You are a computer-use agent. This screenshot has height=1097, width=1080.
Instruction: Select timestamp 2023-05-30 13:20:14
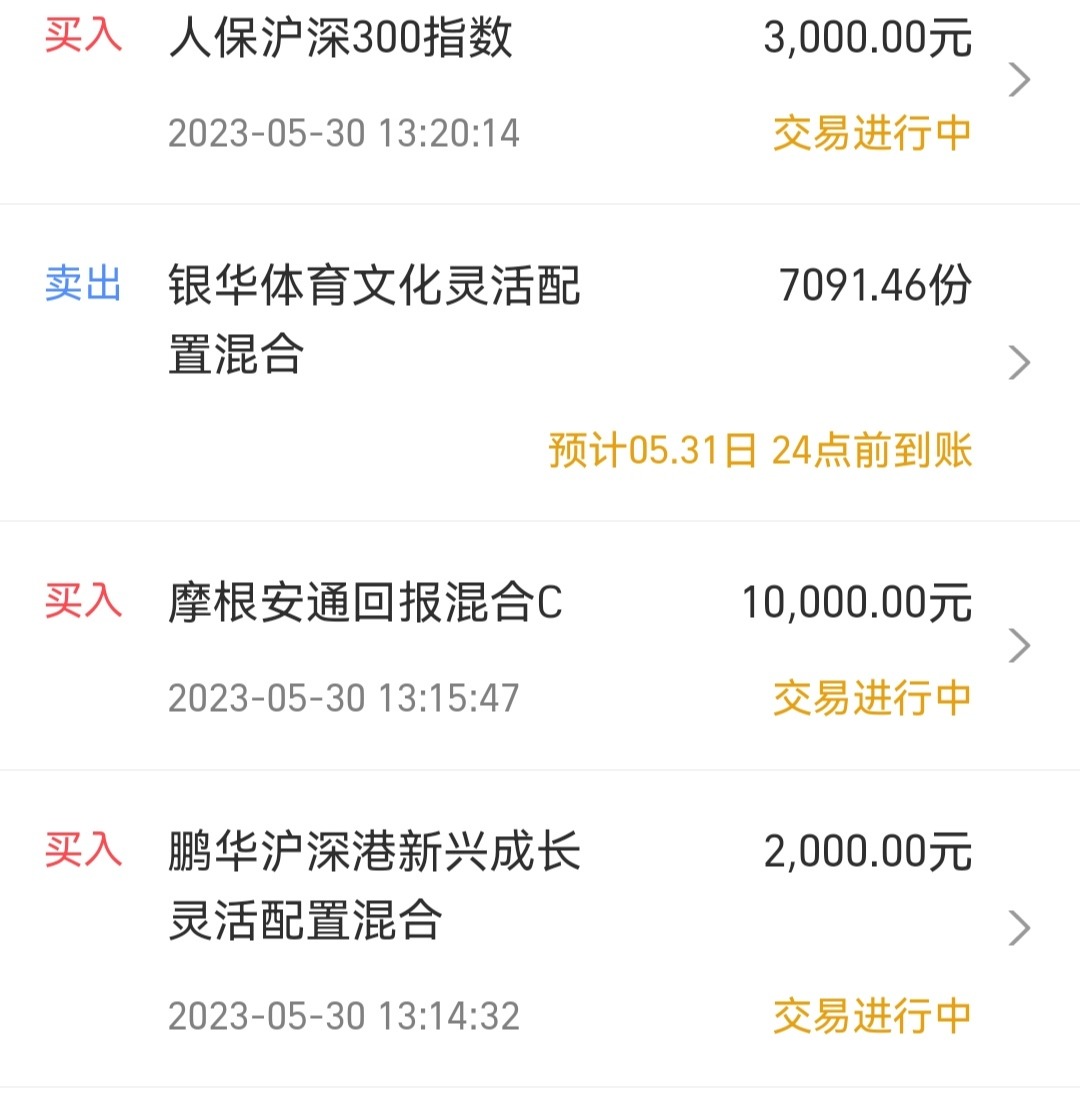pyautogui.click(x=344, y=131)
